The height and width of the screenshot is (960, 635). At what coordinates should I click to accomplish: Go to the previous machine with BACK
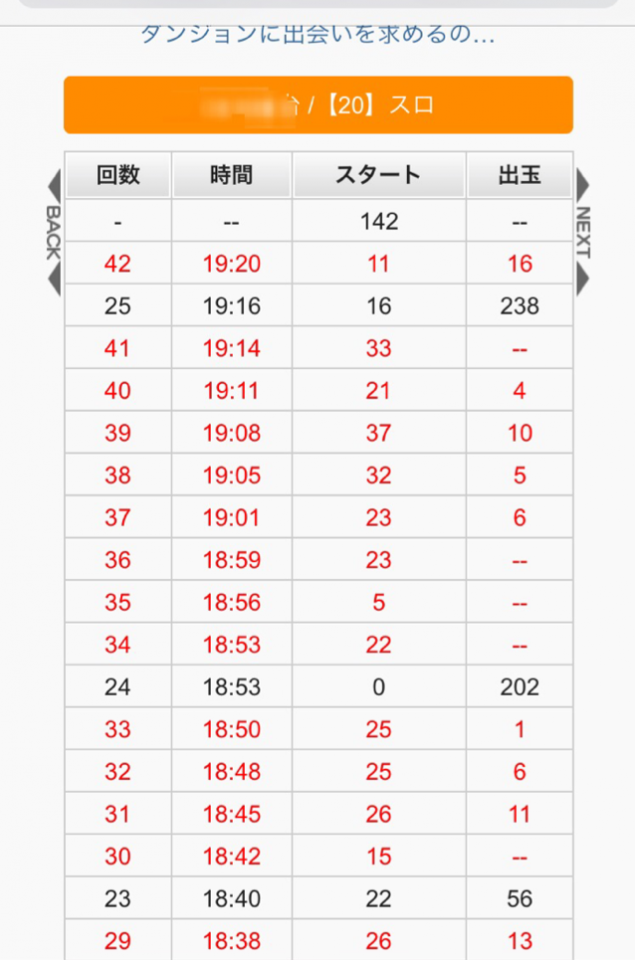[53, 232]
